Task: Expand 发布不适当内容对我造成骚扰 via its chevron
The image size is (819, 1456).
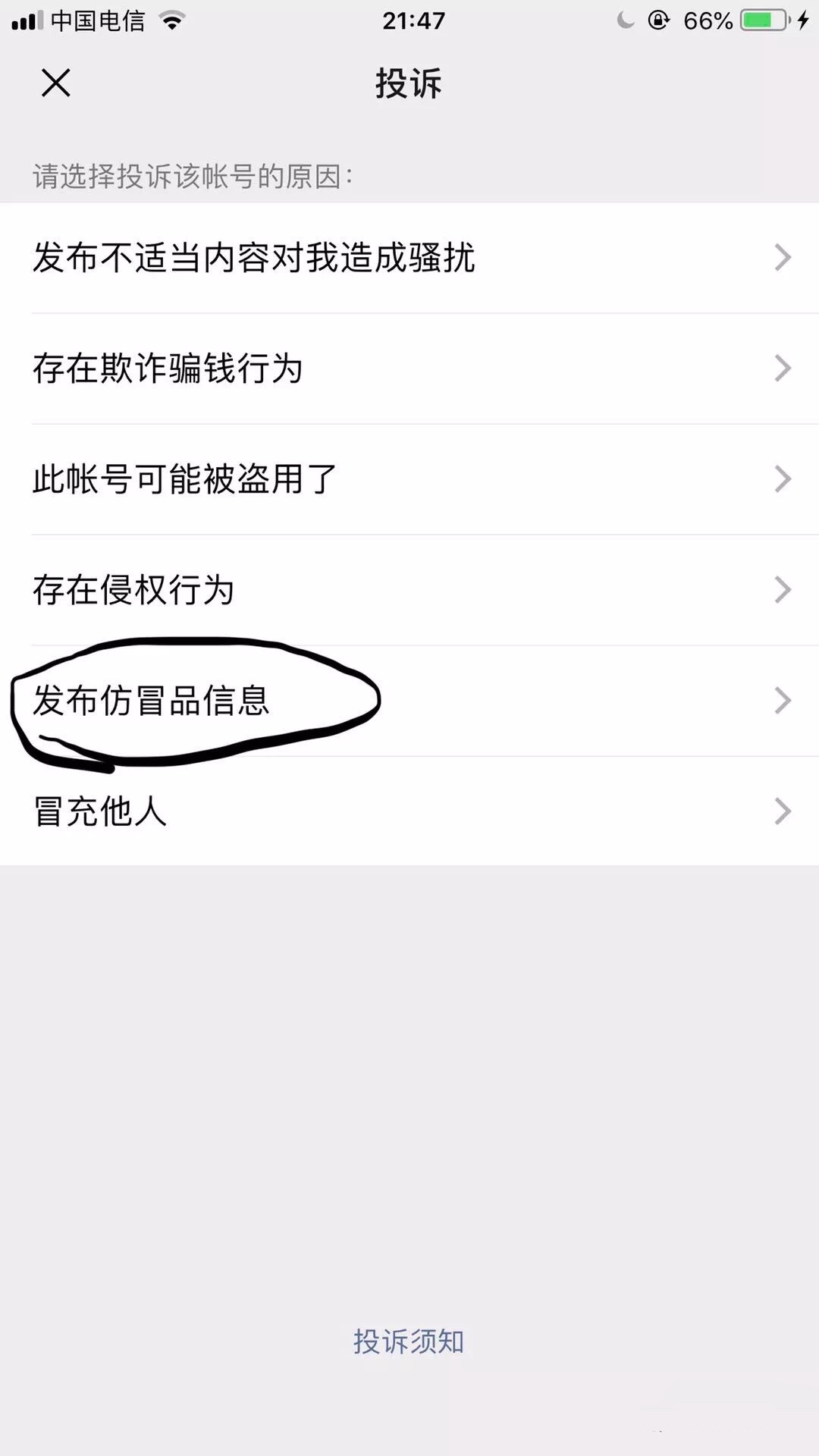Action: click(x=783, y=259)
